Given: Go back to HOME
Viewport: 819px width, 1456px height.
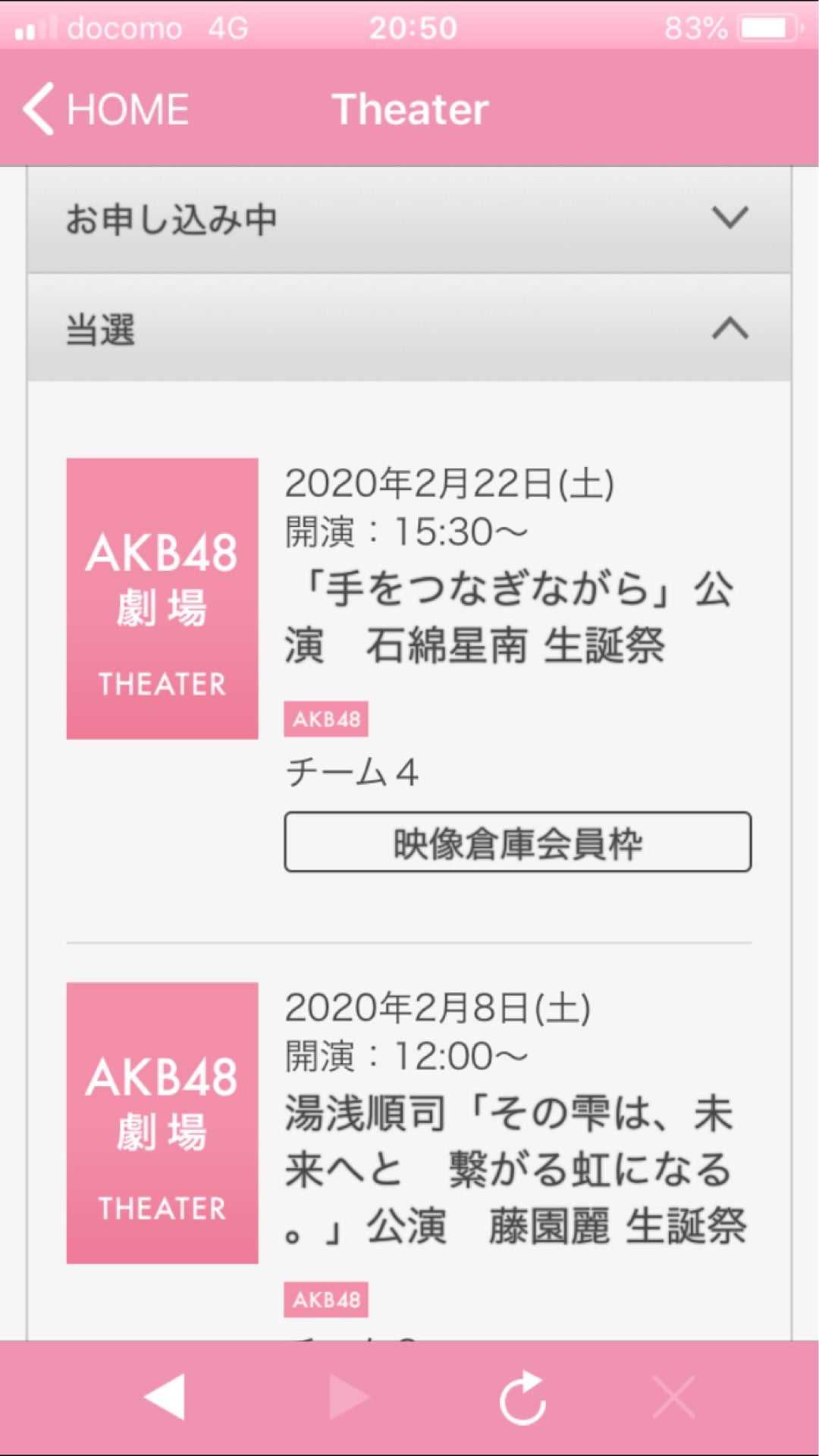Looking at the screenshot, I should click(106, 109).
